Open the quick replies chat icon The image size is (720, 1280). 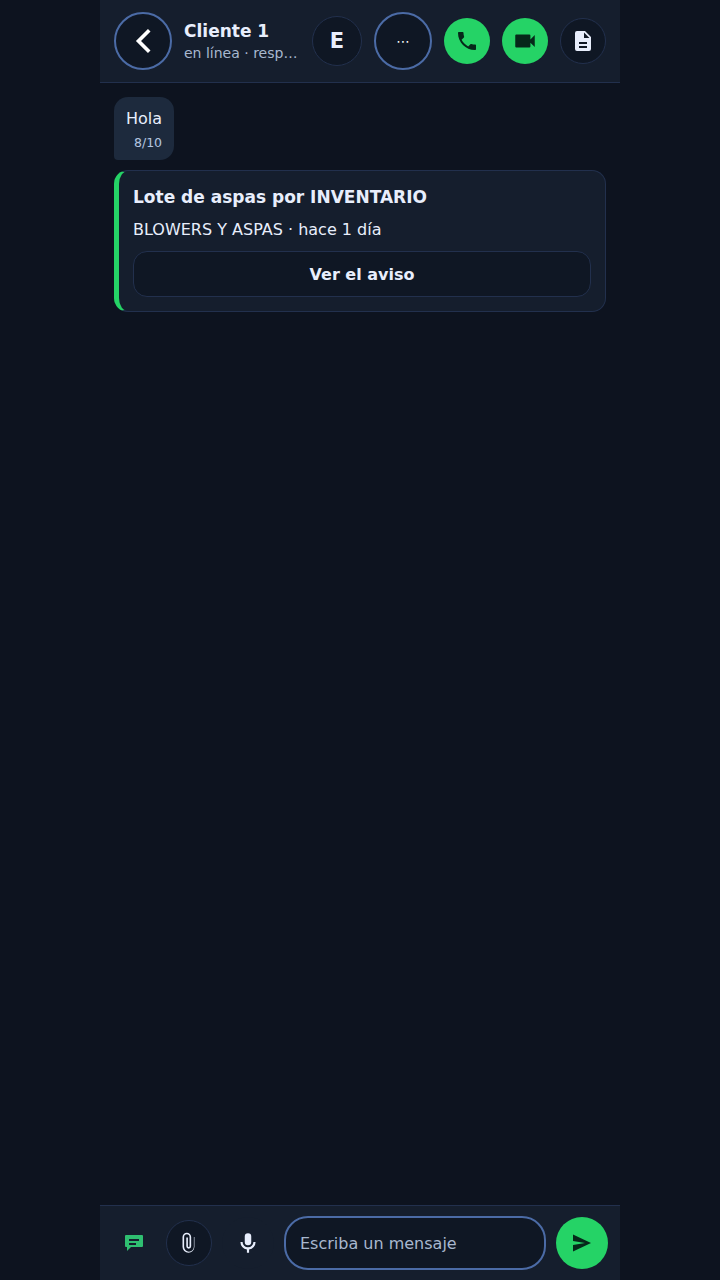pyautogui.click(x=134, y=1243)
